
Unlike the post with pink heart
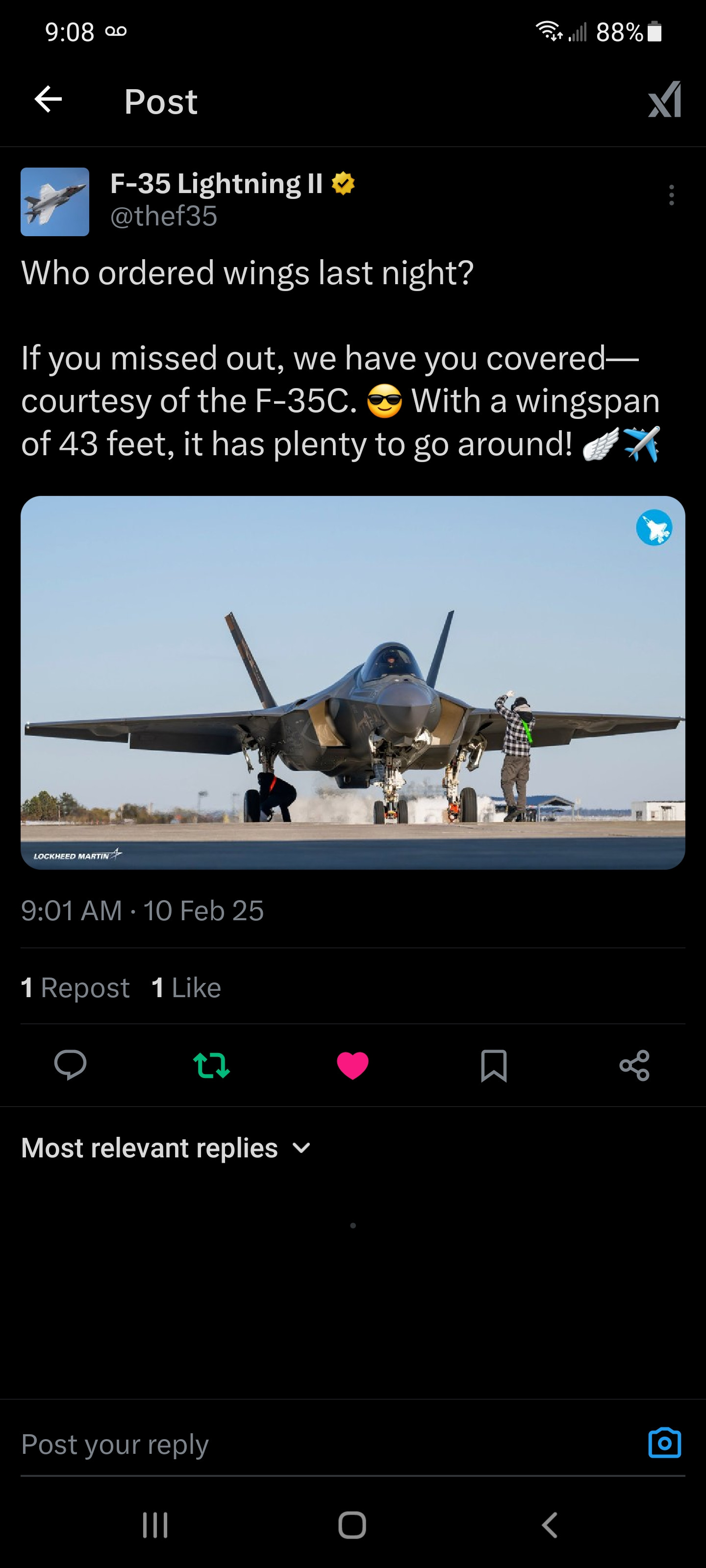pyautogui.click(x=353, y=1065)
